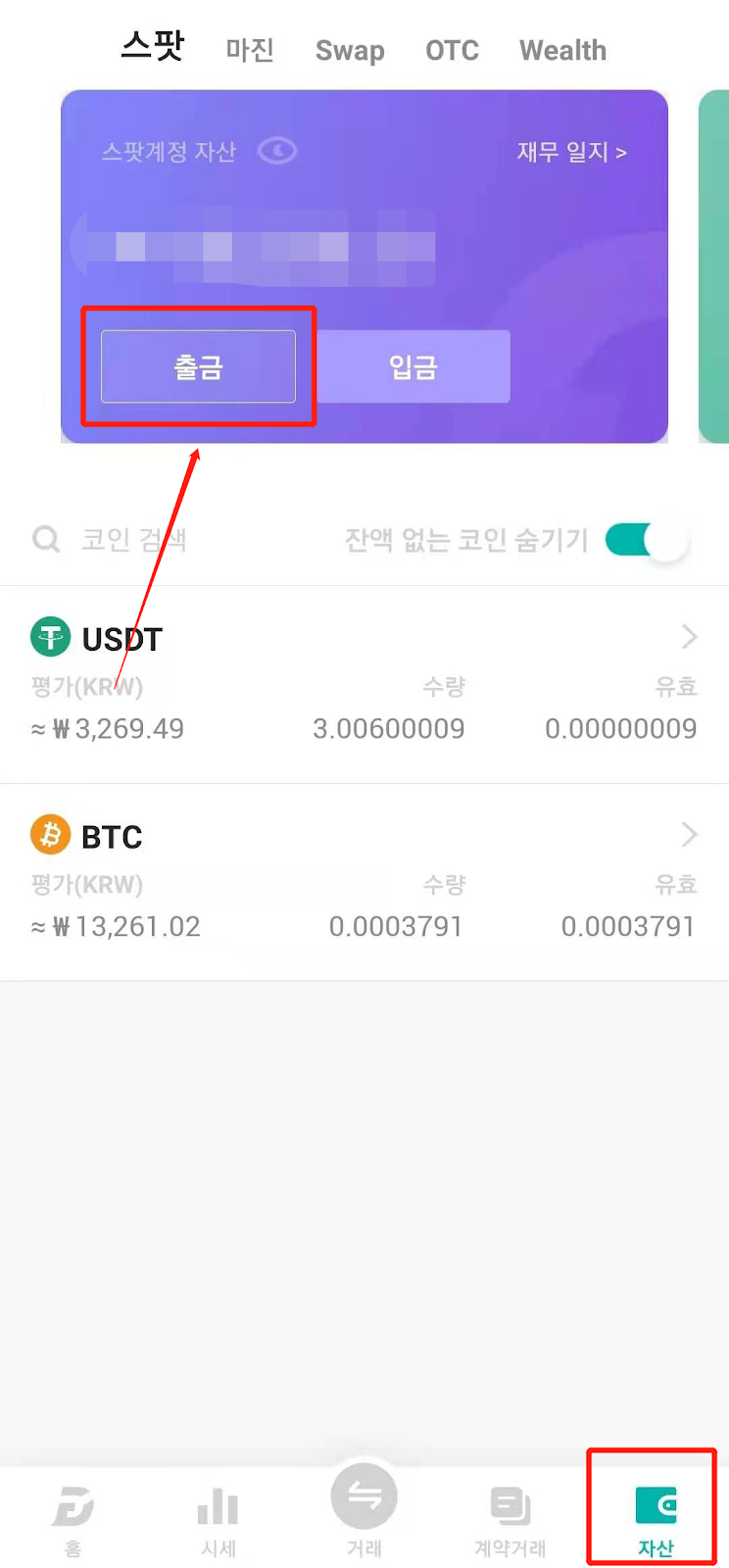
Task: Toggle 잔액 없는 코인 숨기기 switch
Action: point(647,540)
